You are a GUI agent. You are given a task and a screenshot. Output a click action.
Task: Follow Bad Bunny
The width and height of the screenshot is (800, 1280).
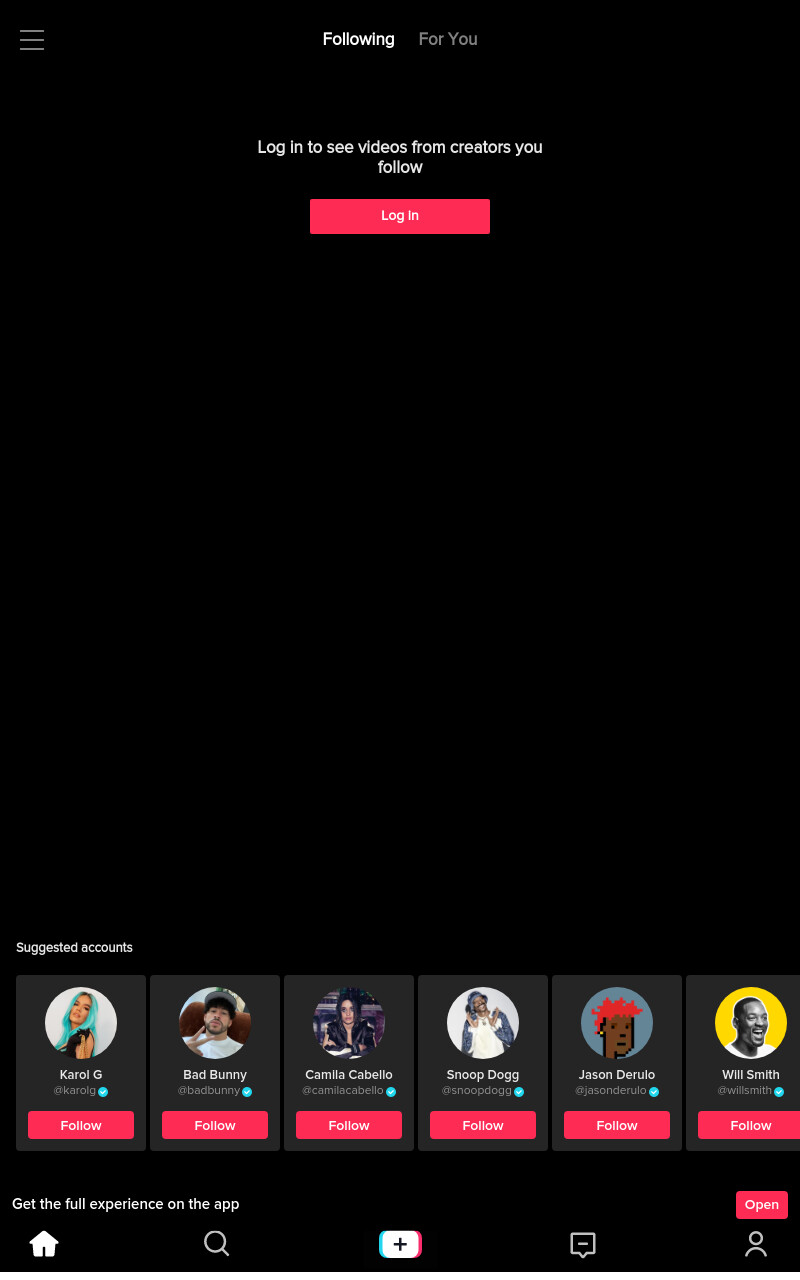click(215, 1125)
